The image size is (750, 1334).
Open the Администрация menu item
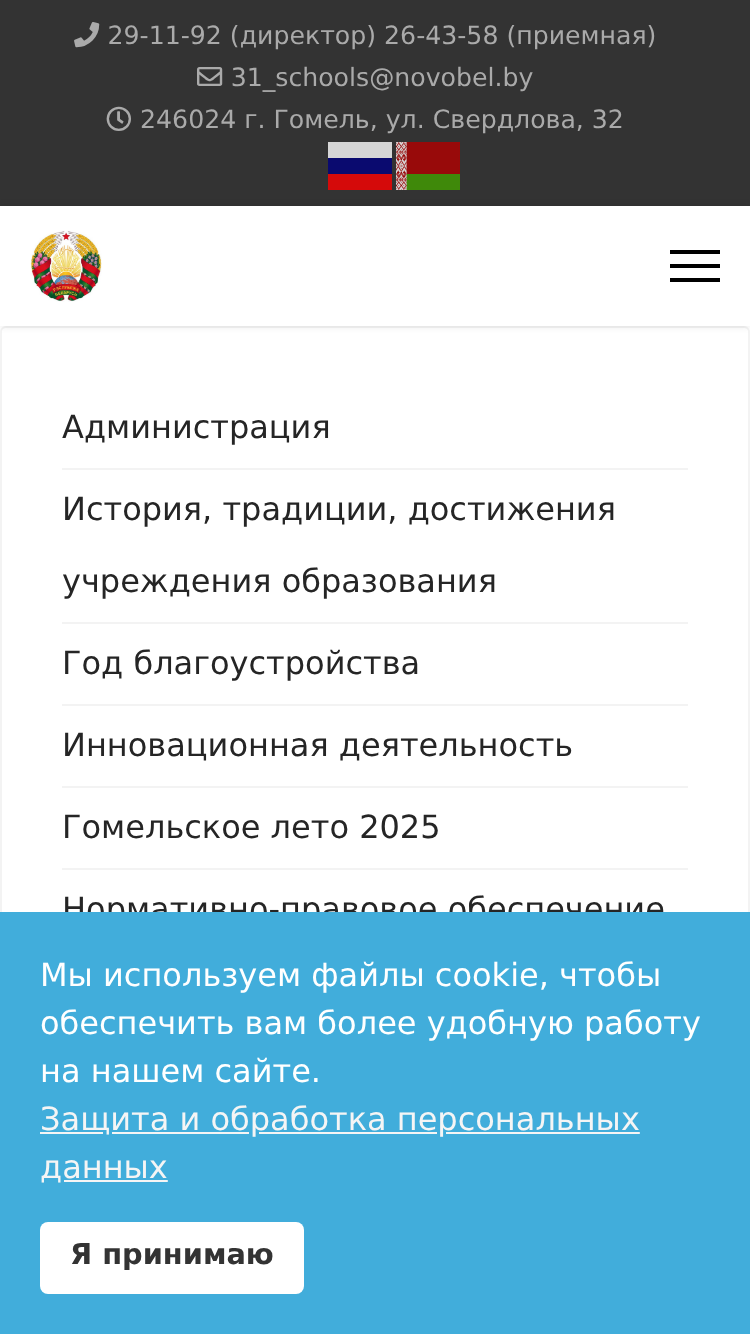coord(196,427)
